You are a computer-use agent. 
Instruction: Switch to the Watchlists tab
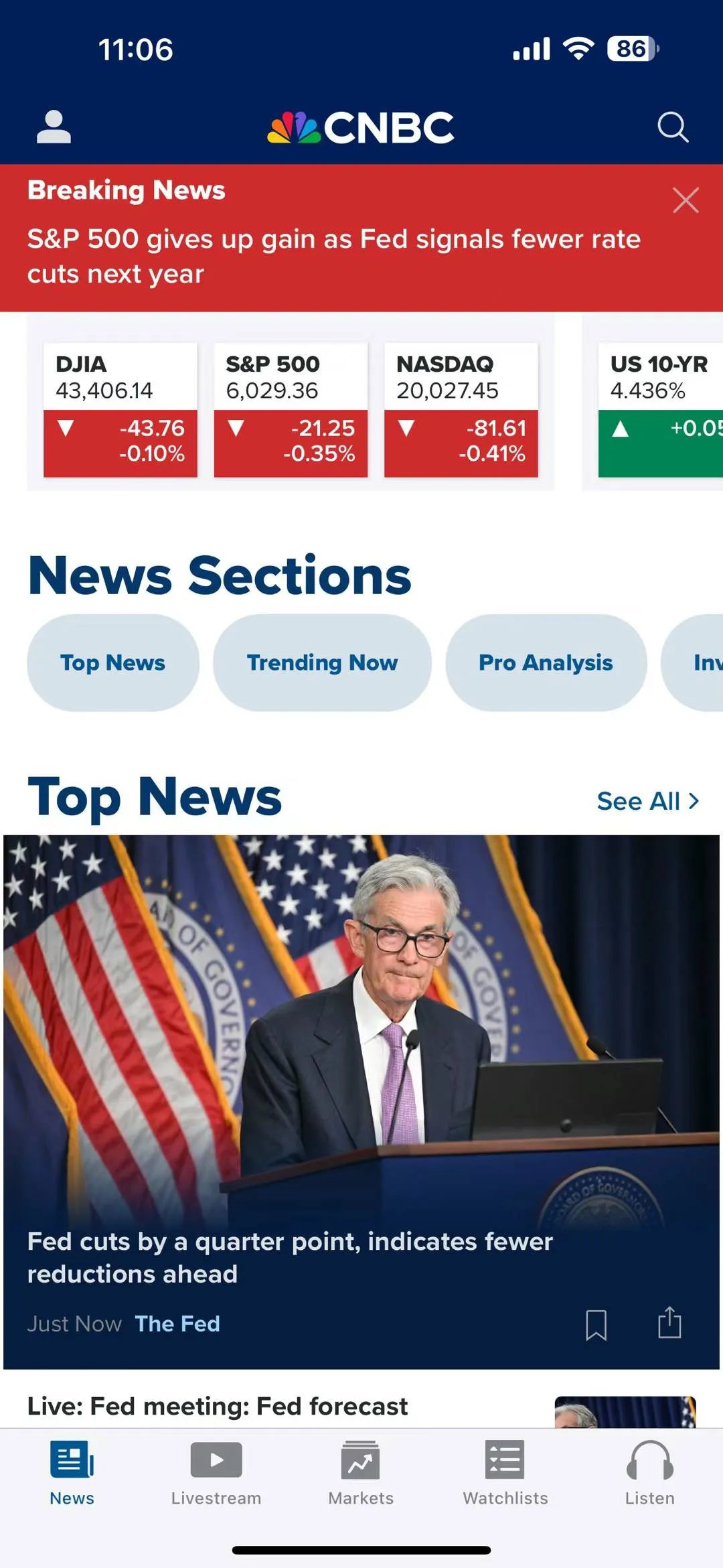[x=505, y=1473]
